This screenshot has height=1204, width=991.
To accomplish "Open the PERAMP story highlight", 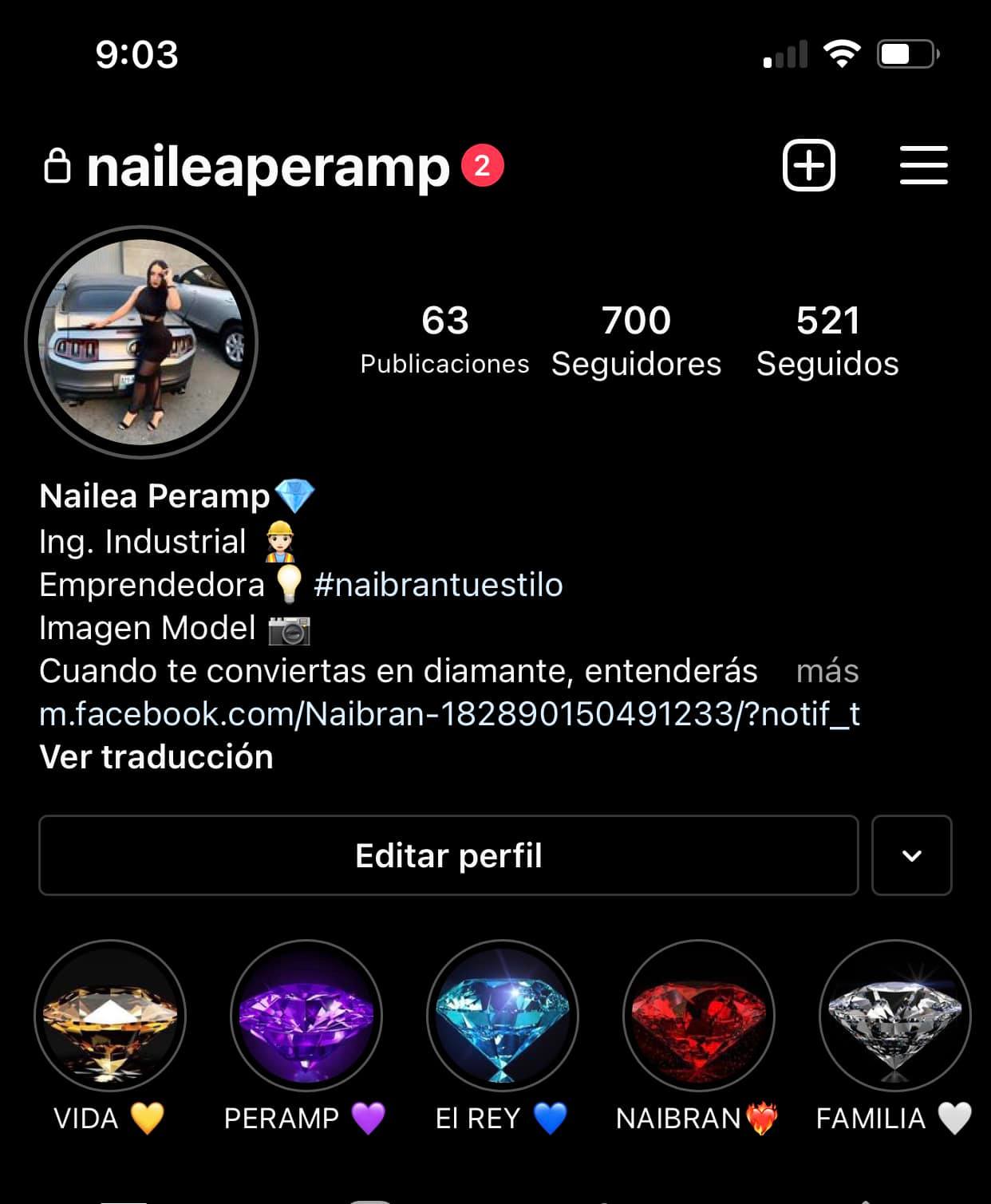I will point(306,1015).
